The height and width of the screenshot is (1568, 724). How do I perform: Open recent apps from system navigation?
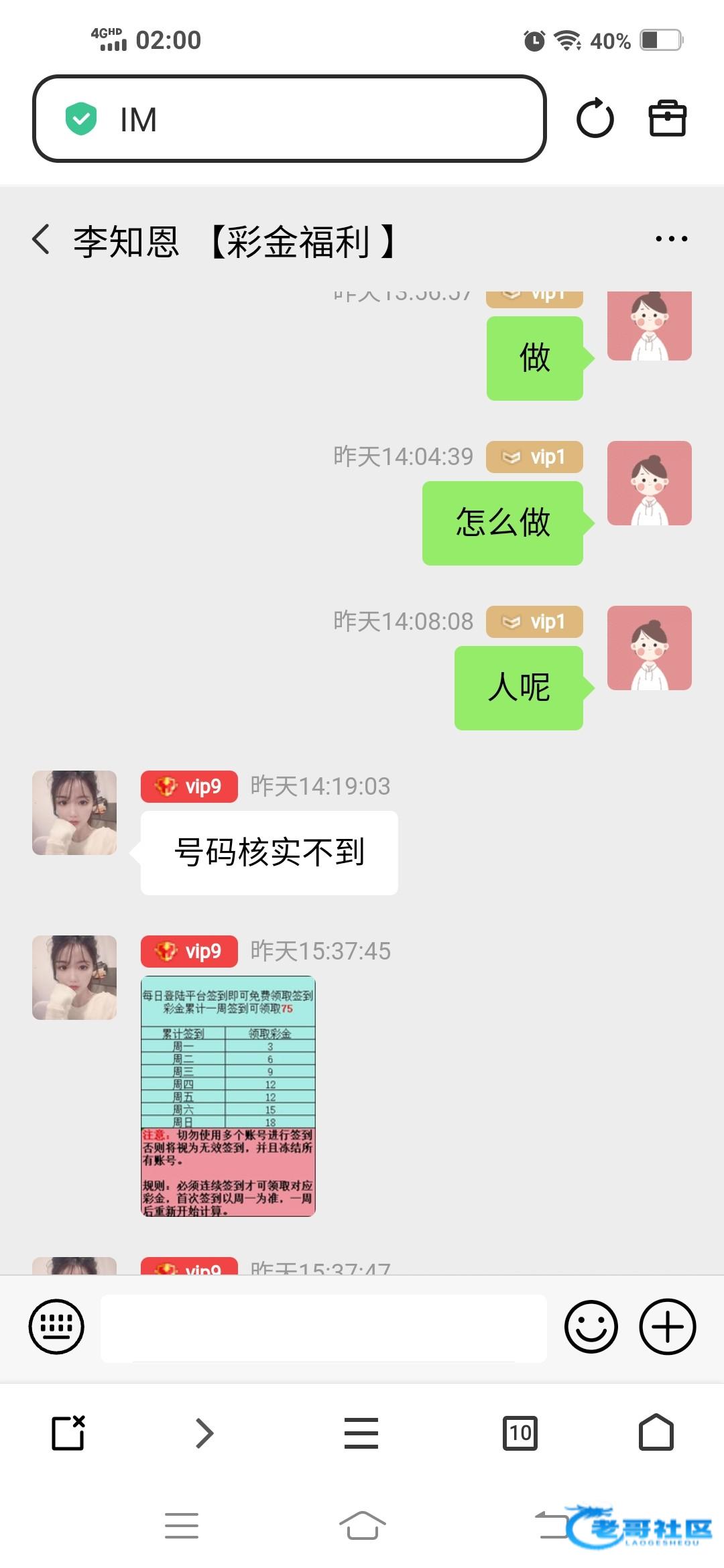182,1526
